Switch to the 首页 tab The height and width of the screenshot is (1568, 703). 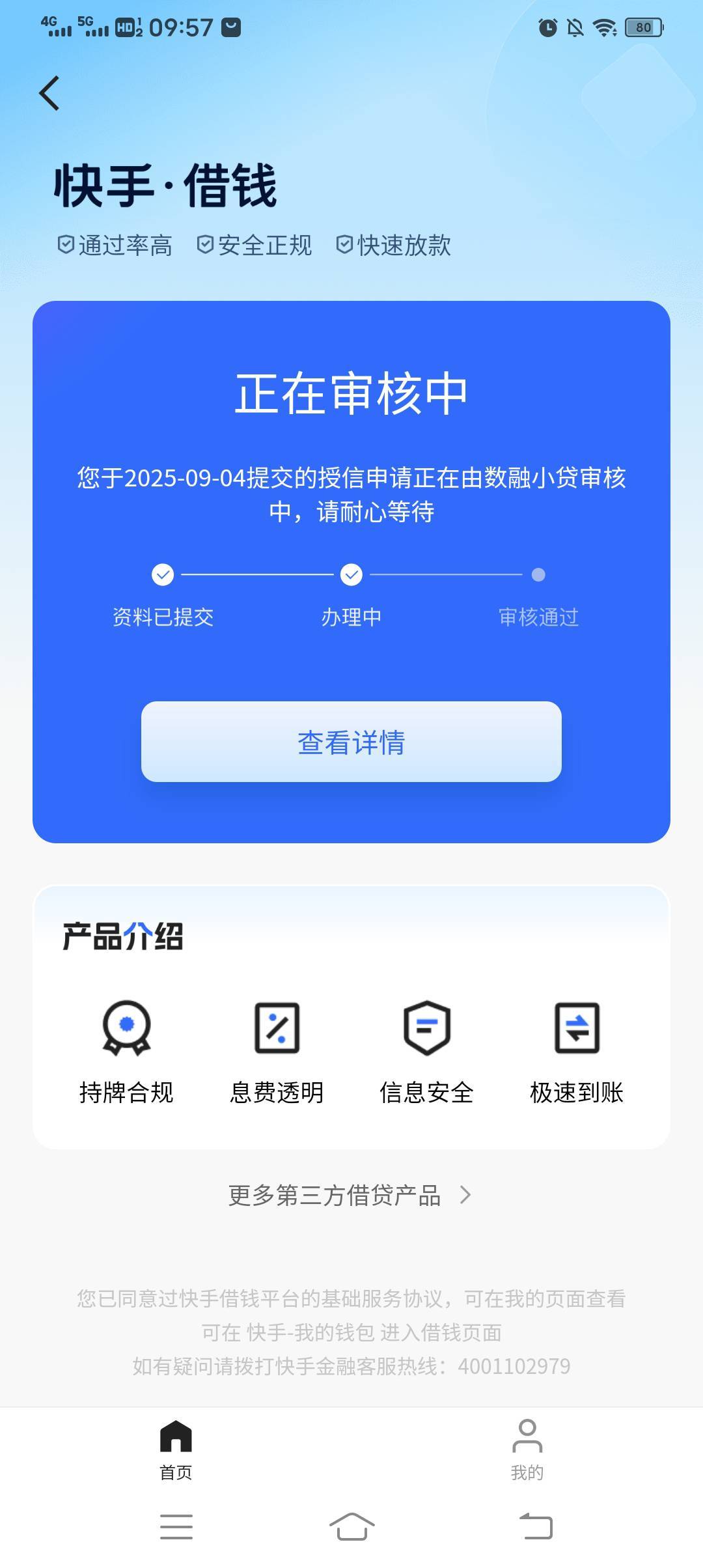point(176,1450)
